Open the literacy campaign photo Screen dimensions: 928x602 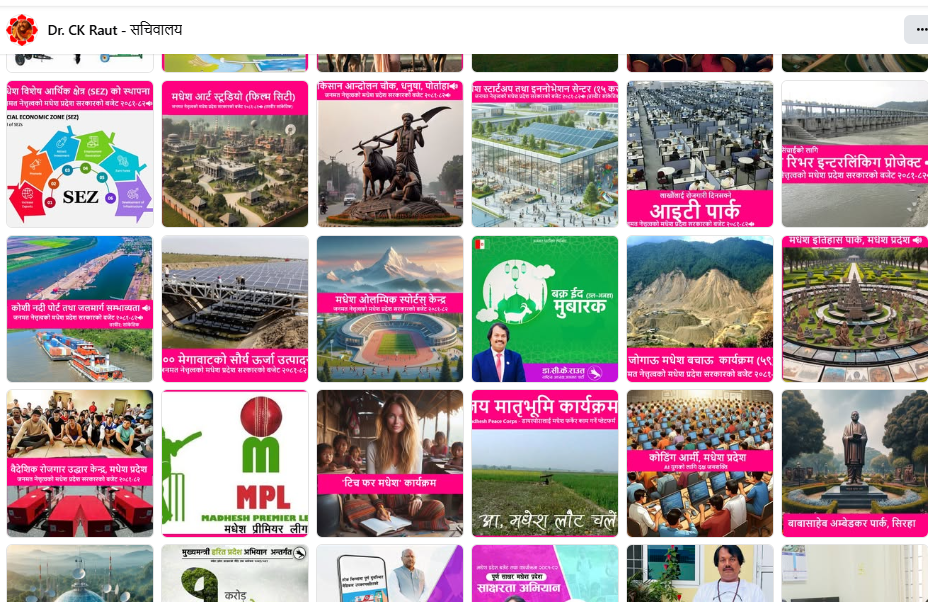tap(545, 574)
